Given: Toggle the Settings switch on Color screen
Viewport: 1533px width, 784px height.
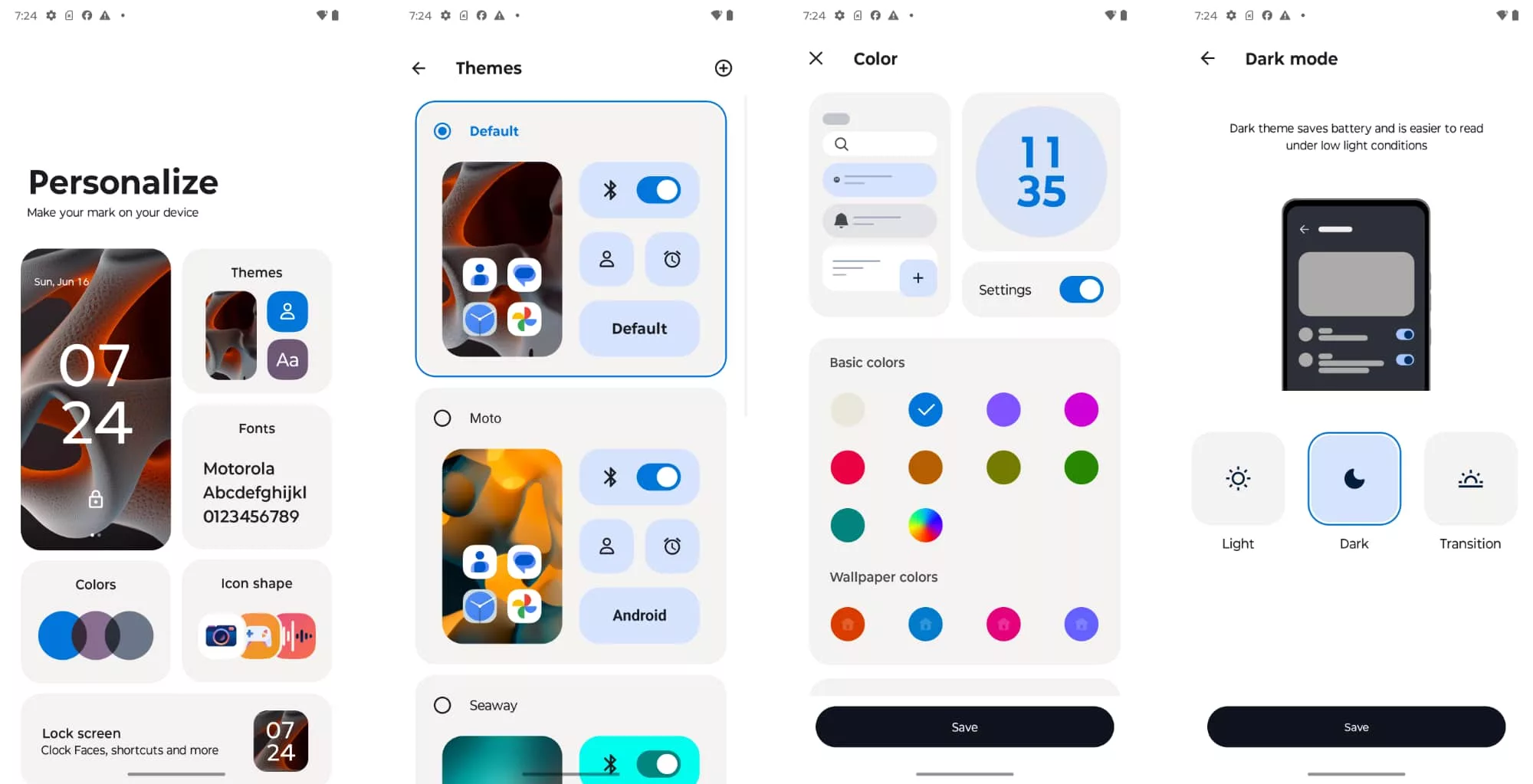Looking at the screenshot, I should click(x=1081, y=290).
